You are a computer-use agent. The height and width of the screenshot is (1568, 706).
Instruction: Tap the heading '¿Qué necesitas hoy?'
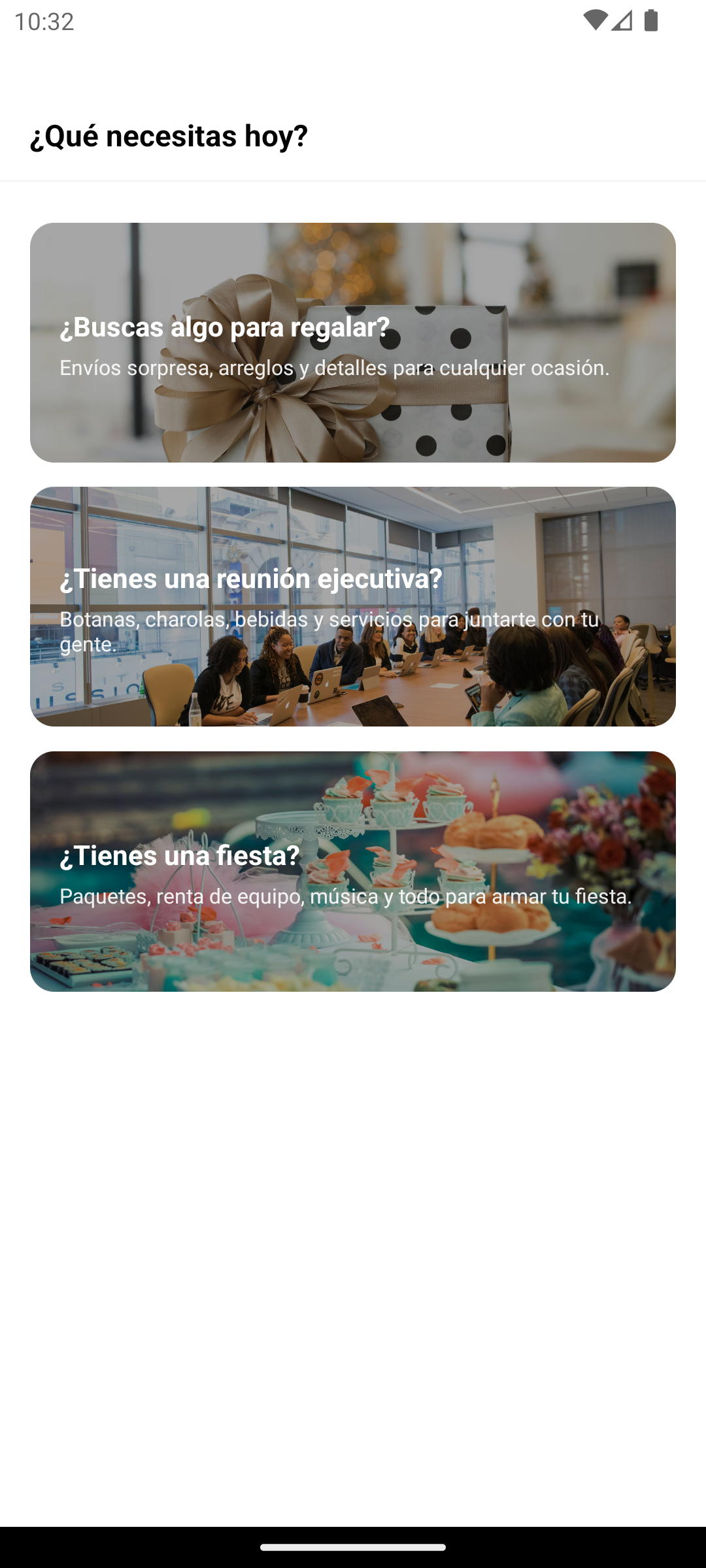click(x=169, y=136)
